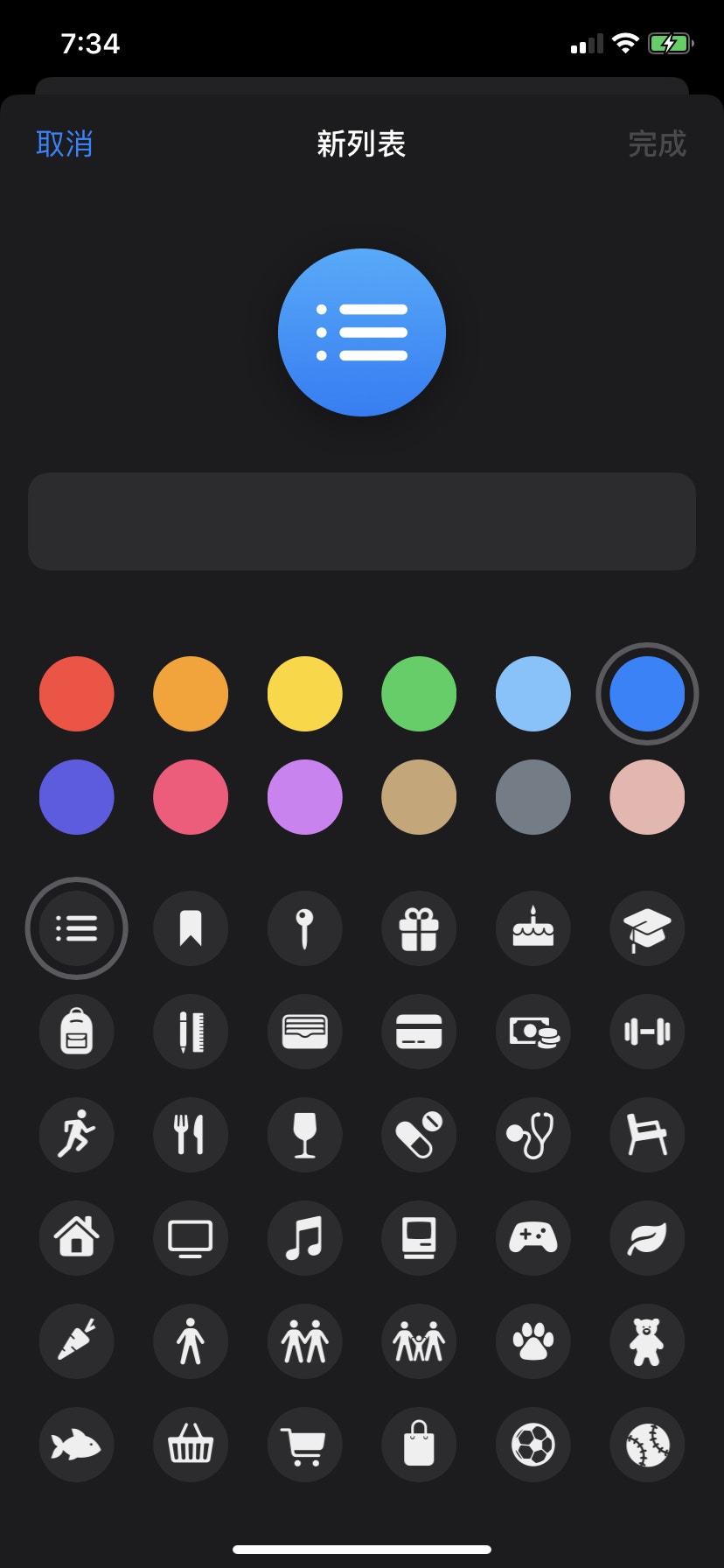Choose the gift box icon
Image resolution: width=724 pixels, height=1568 pixels.
tap(419, 928)
